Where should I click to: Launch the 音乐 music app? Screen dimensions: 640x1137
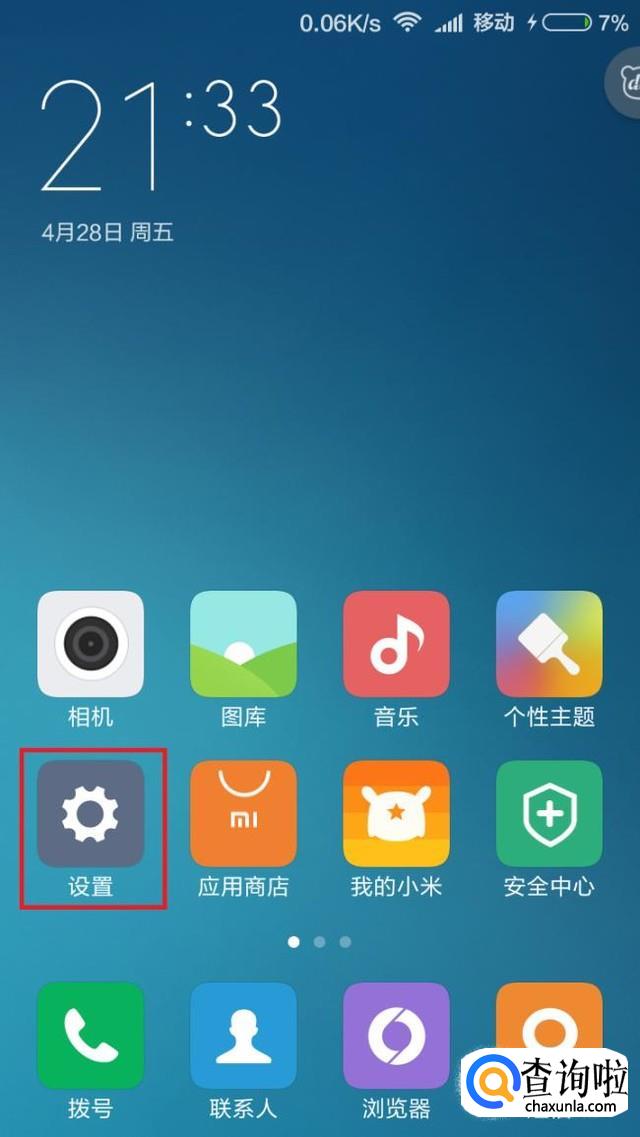[x=396, y=644]
